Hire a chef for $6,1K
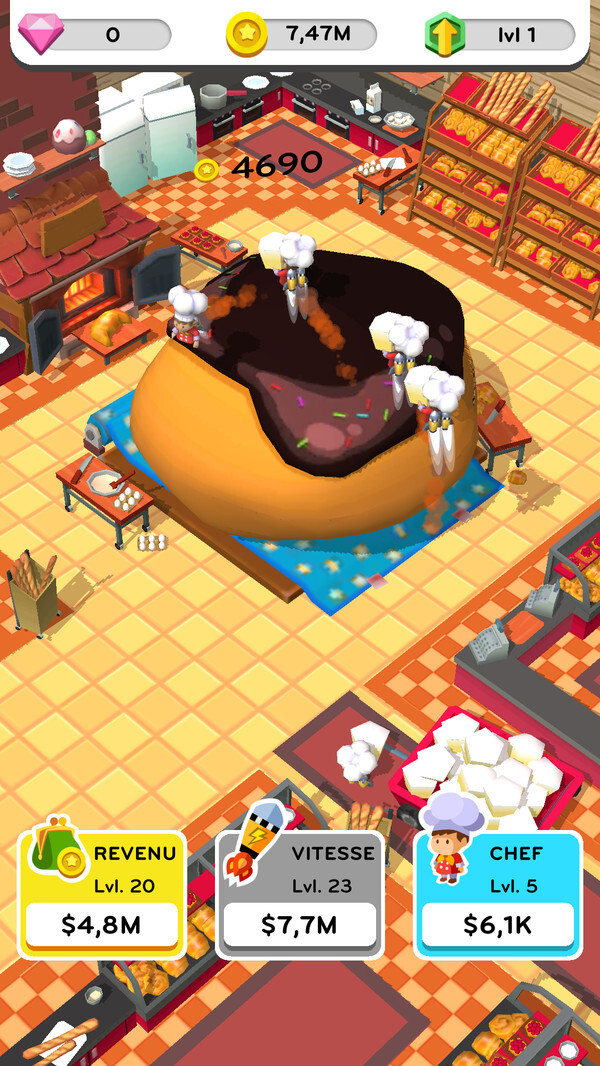Screen dimensions: 600x1066 tap(497, 923)
